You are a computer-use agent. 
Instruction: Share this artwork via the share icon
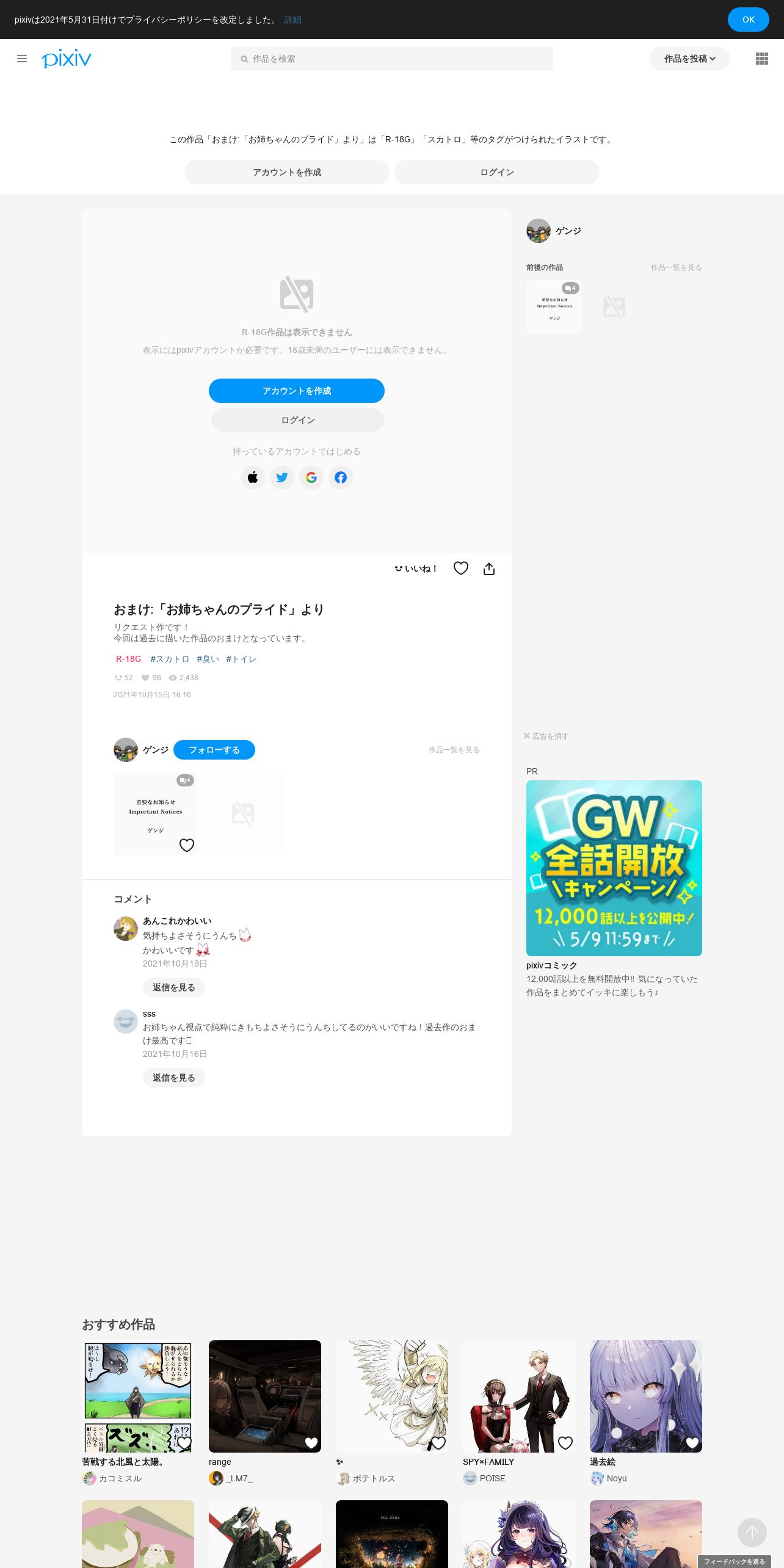point(489,569)
